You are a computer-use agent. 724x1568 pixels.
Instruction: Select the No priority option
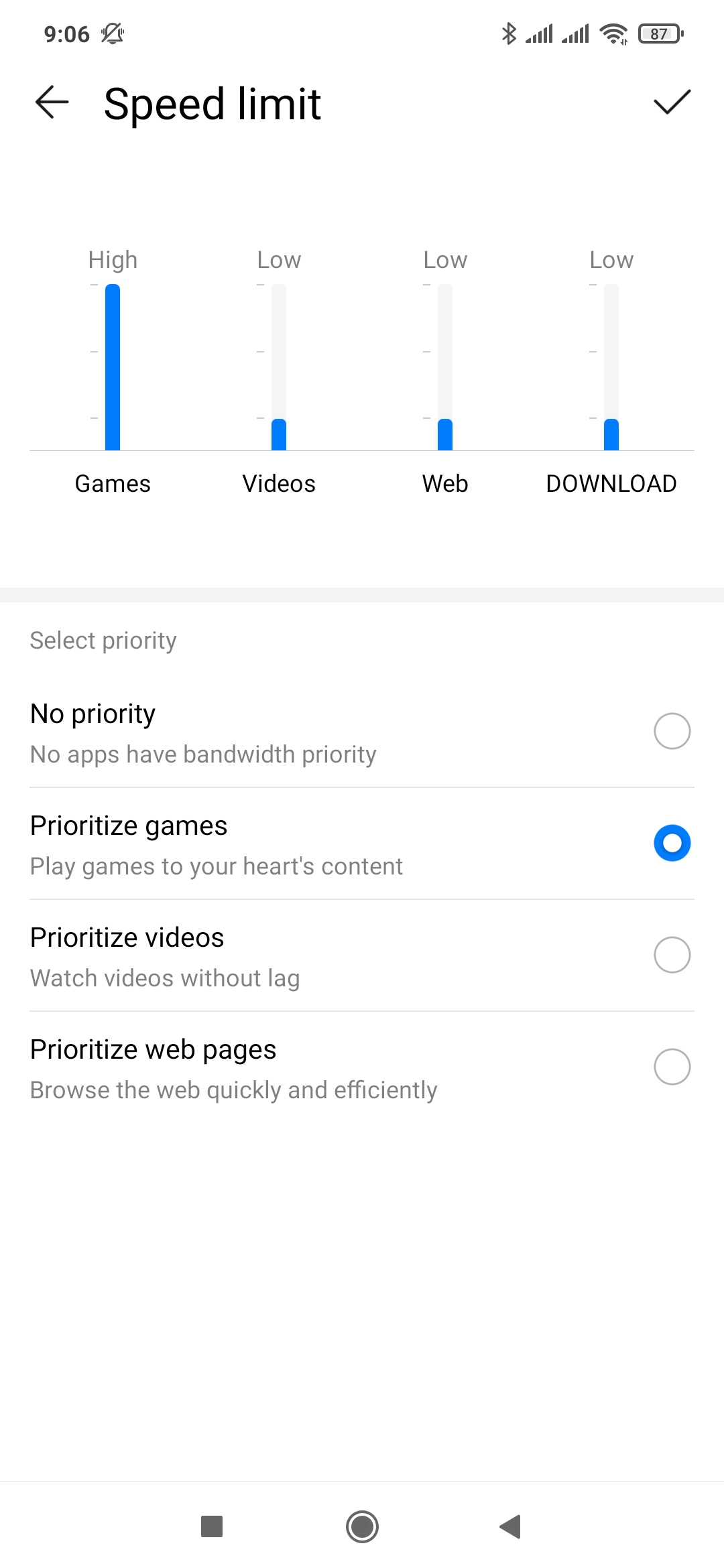[x=672, y=731]
